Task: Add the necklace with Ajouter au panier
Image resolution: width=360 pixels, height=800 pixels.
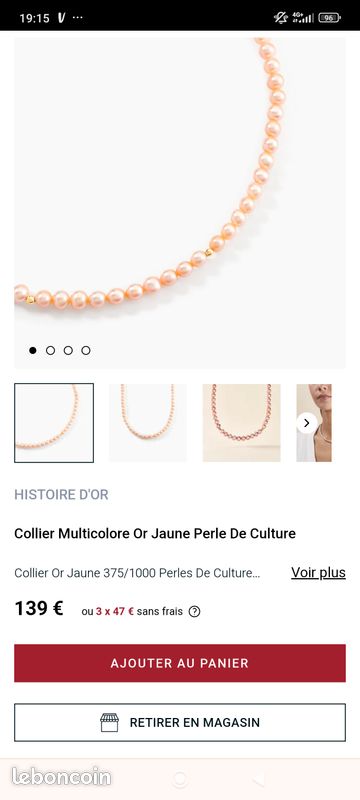Action: [x=179, y=663]
